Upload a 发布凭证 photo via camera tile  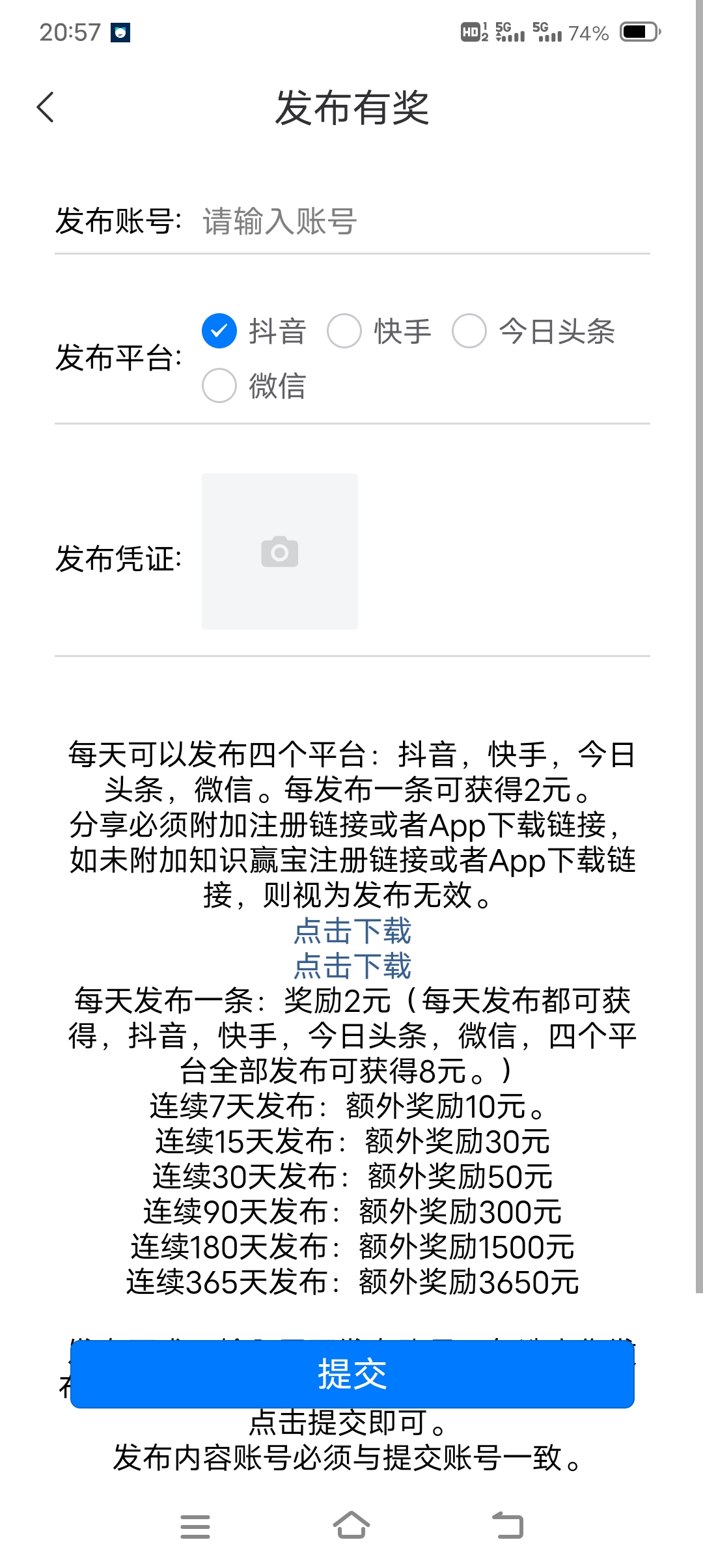point(280,552)
